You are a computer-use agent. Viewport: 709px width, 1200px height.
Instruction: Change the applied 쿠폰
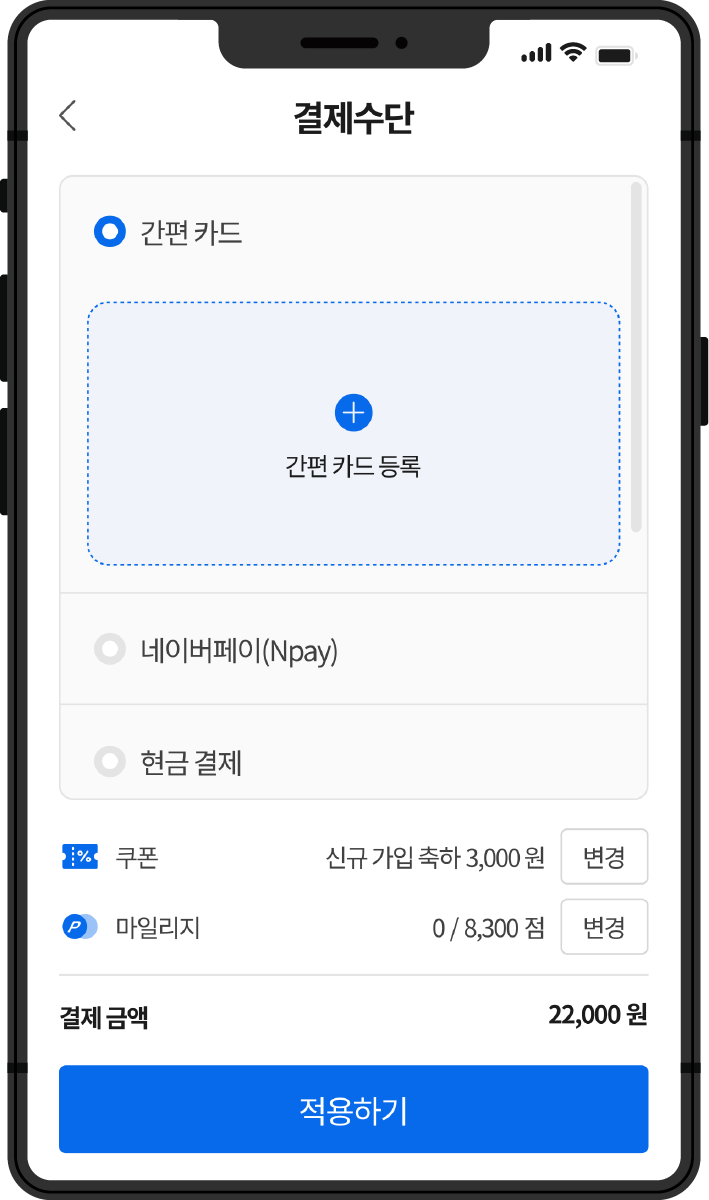tap(603, 857)
